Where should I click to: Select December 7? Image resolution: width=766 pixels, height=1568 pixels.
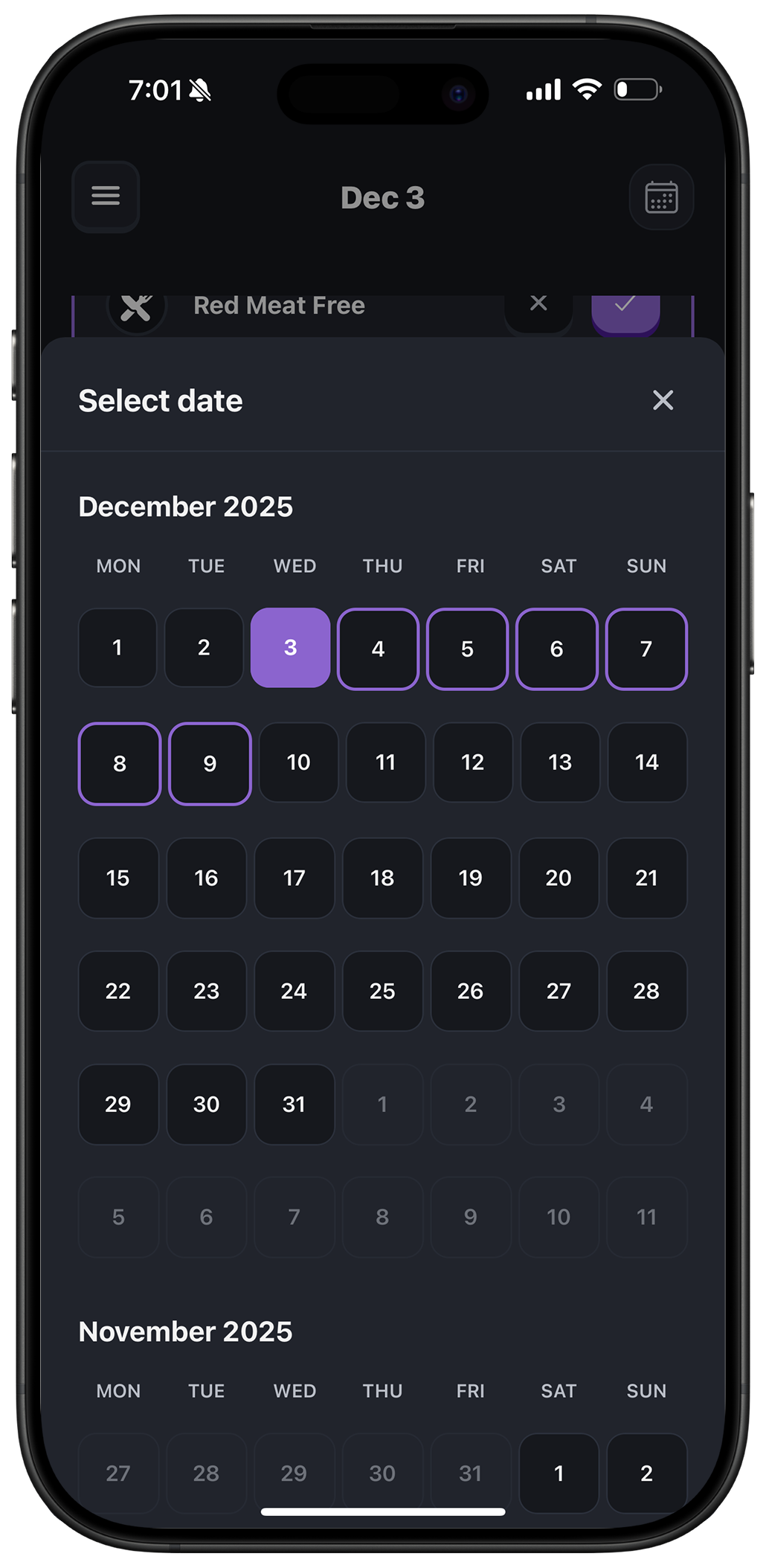tap(646, 649)
